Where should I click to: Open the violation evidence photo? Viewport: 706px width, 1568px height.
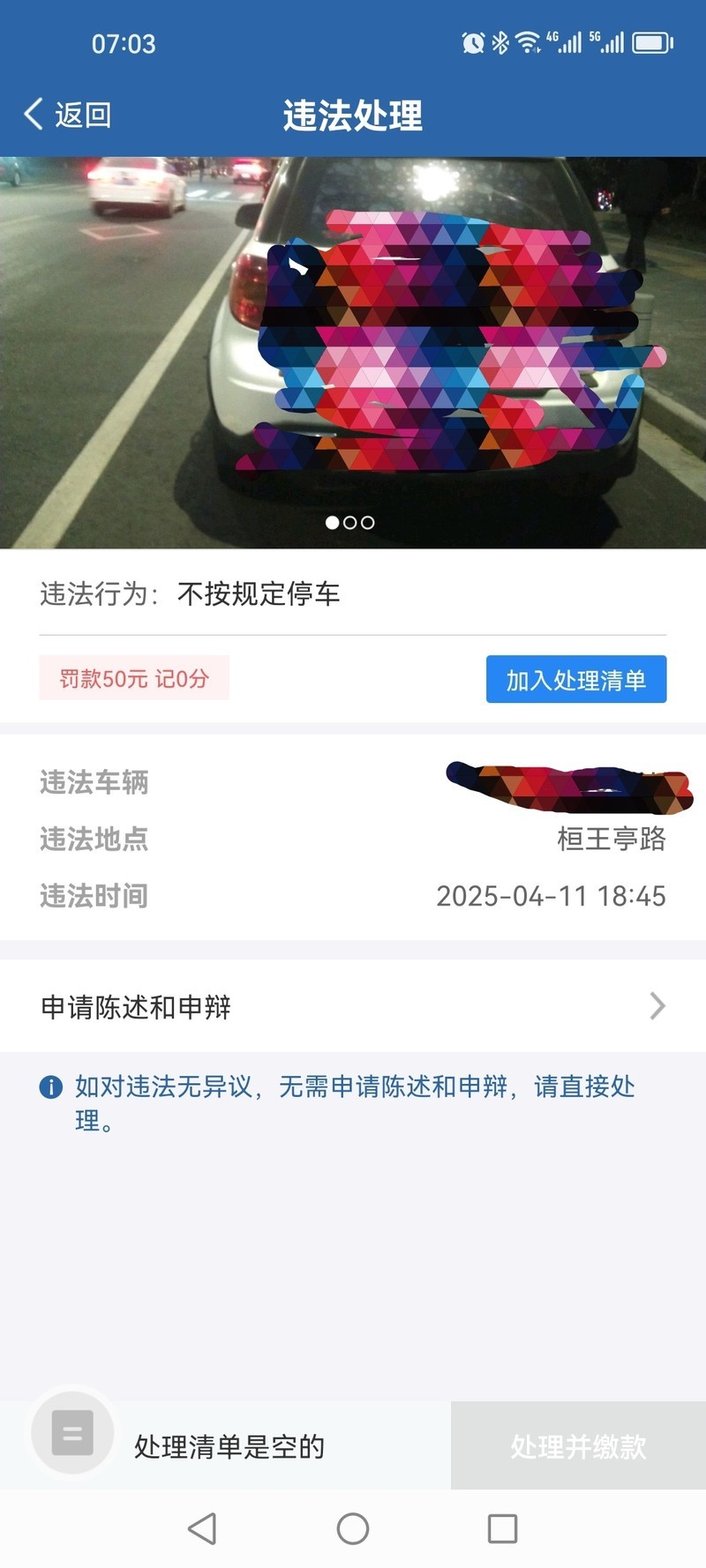(x=353, y=353)
